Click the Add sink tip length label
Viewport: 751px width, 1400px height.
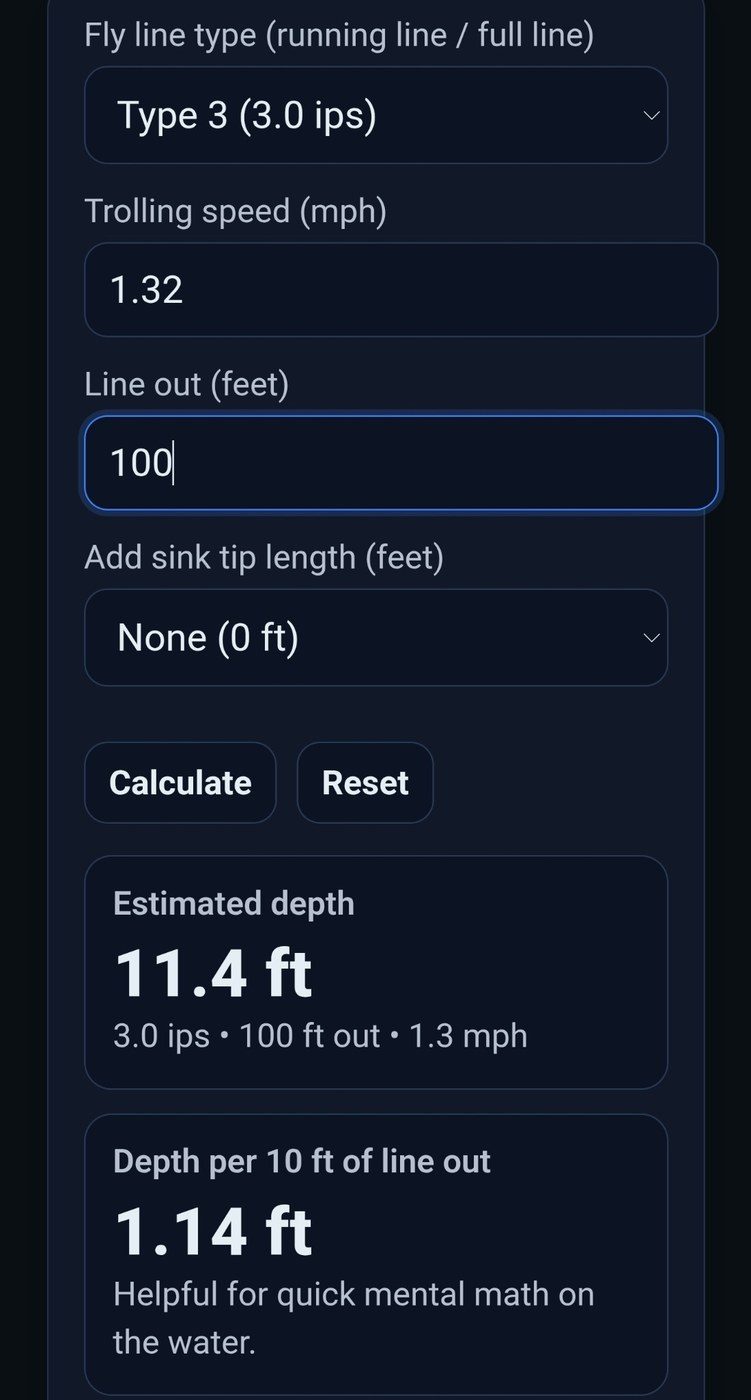264,556
